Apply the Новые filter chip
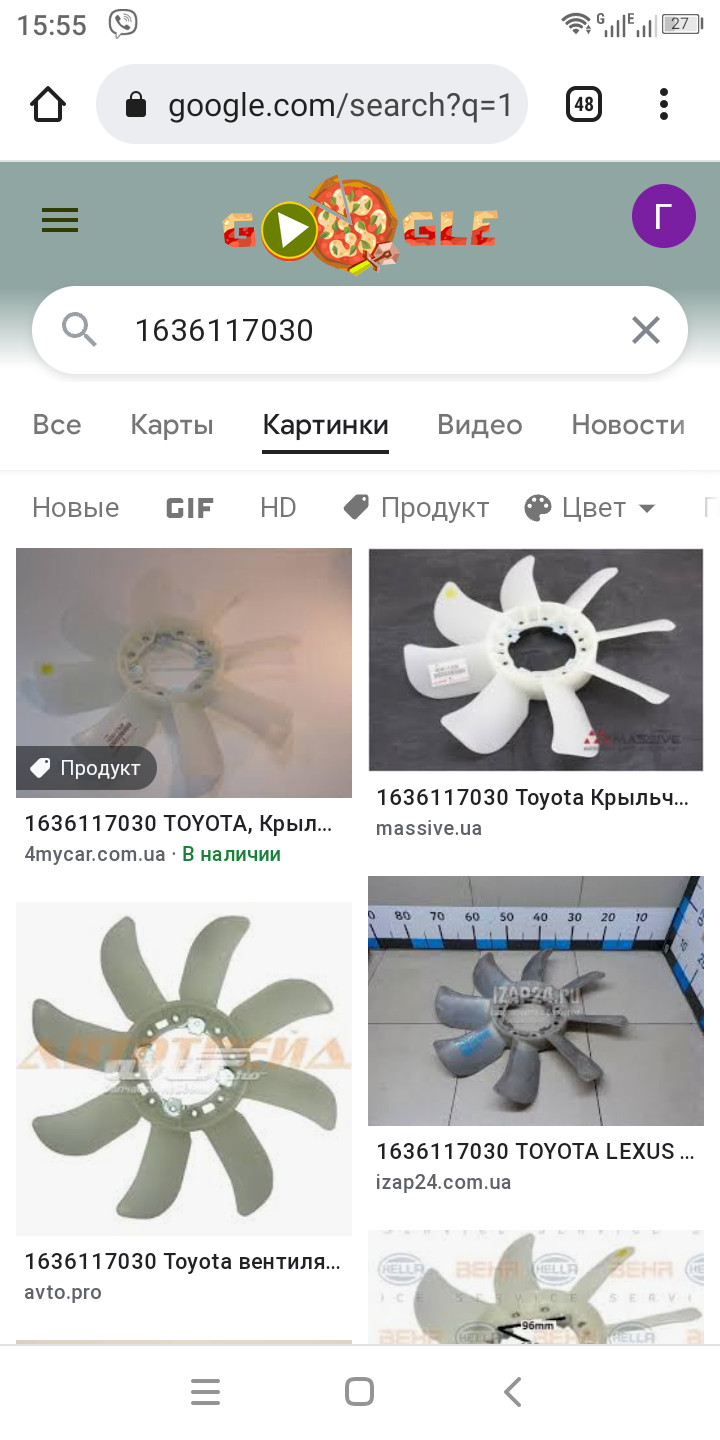 point(75,508)
